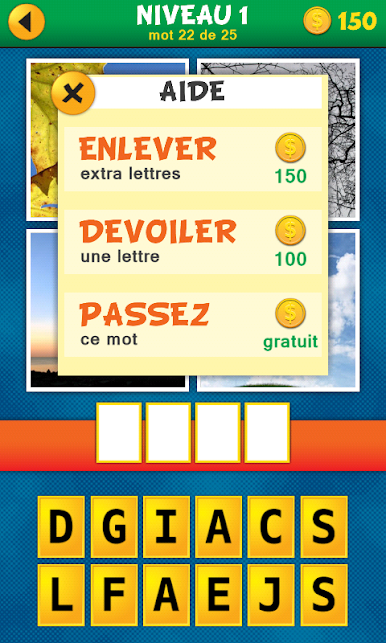The image size is (386, 643).
Task: Choose the letter C tile
Action: tap(271, 527)
